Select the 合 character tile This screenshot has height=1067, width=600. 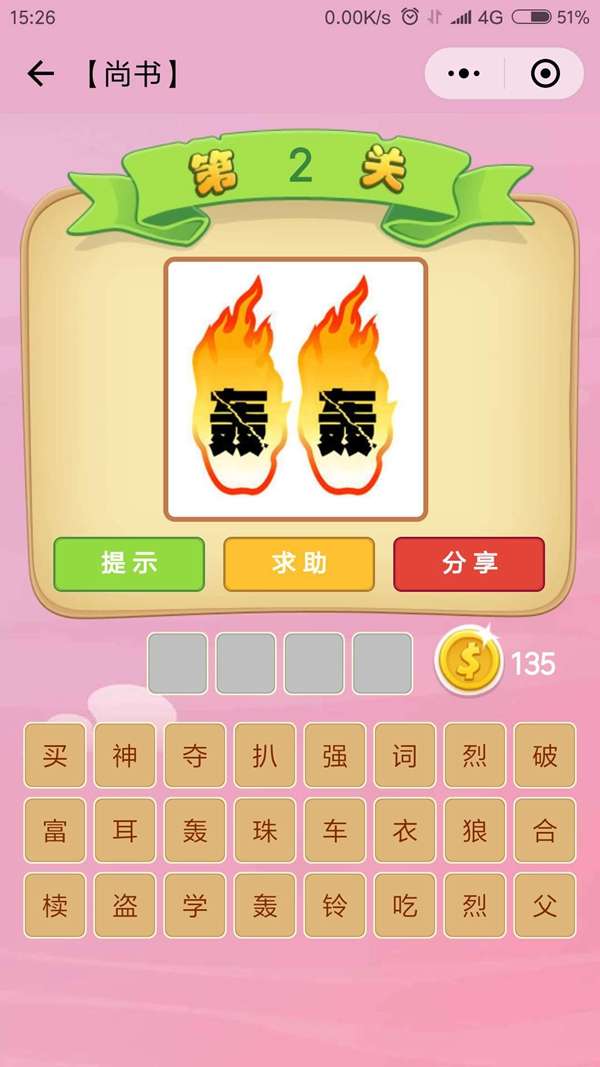coord(545,830)
